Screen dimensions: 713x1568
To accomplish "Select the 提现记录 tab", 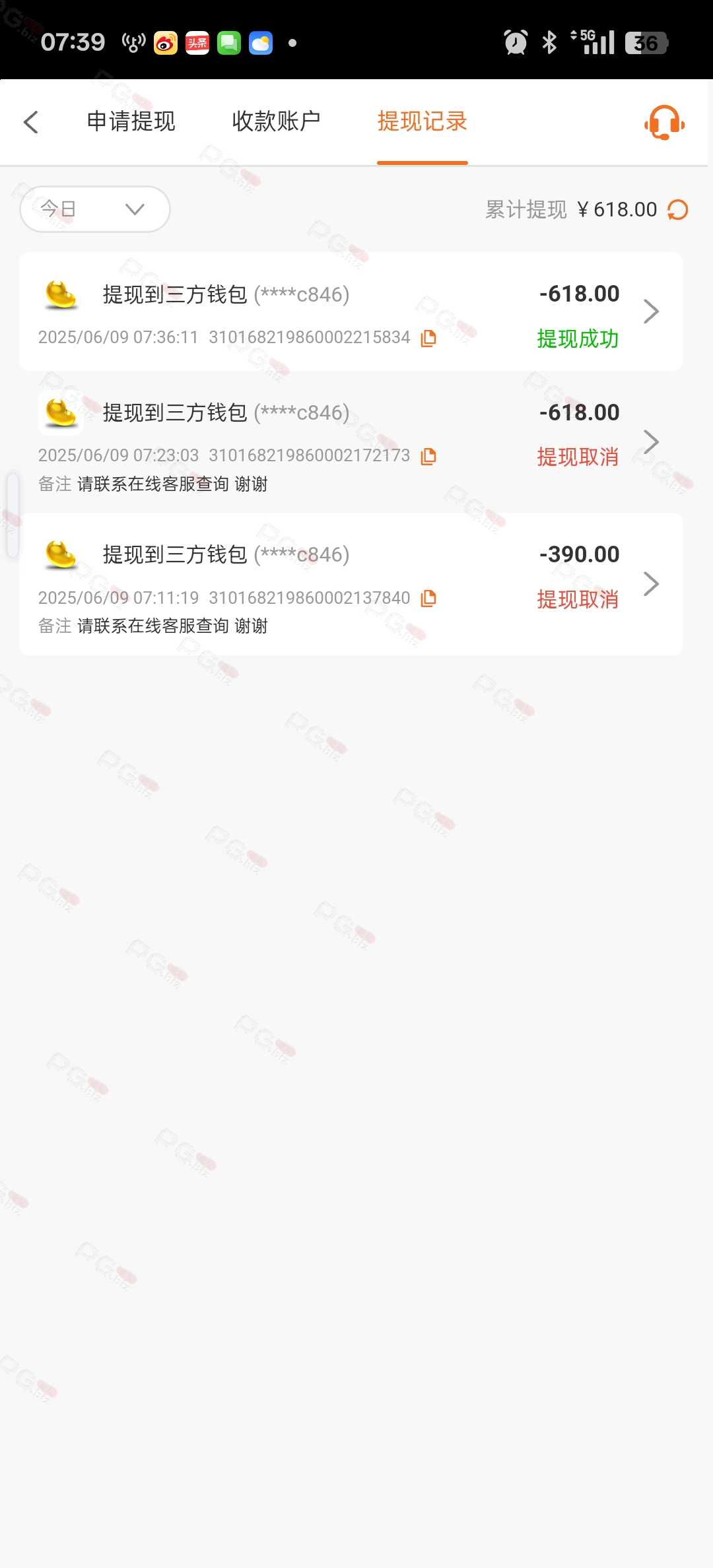I will click(x=422, y=121).
